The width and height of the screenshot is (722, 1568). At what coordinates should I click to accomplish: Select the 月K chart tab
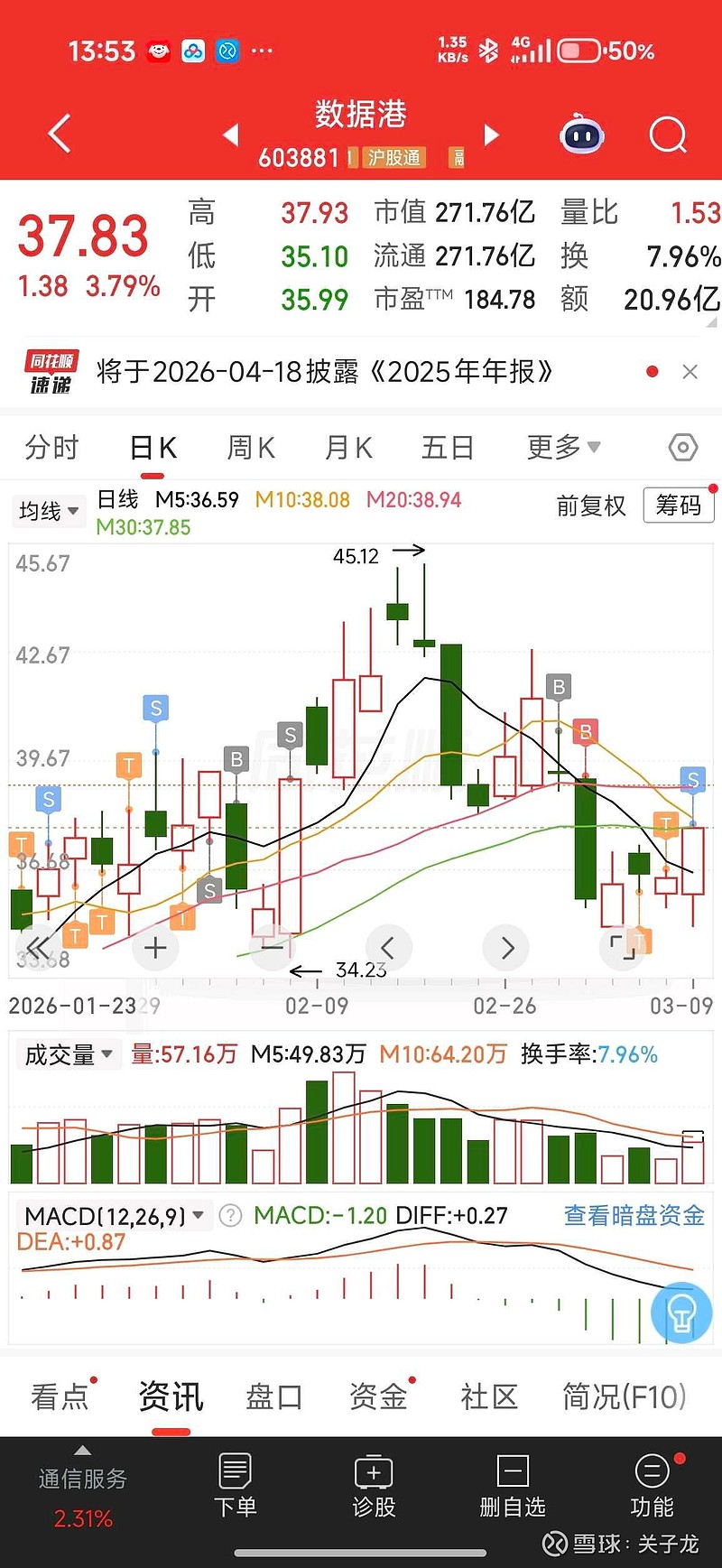348,448
